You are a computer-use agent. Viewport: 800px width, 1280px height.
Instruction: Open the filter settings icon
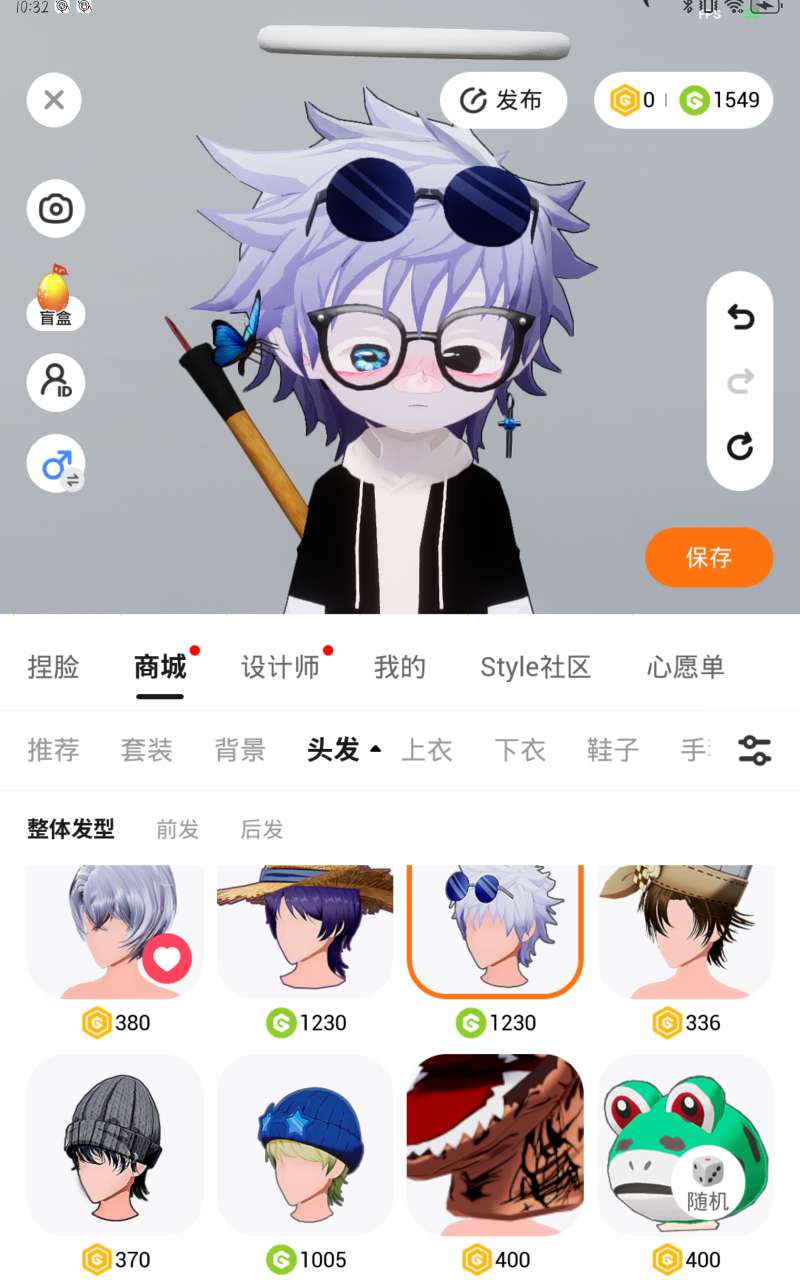(x=754, y=750)
